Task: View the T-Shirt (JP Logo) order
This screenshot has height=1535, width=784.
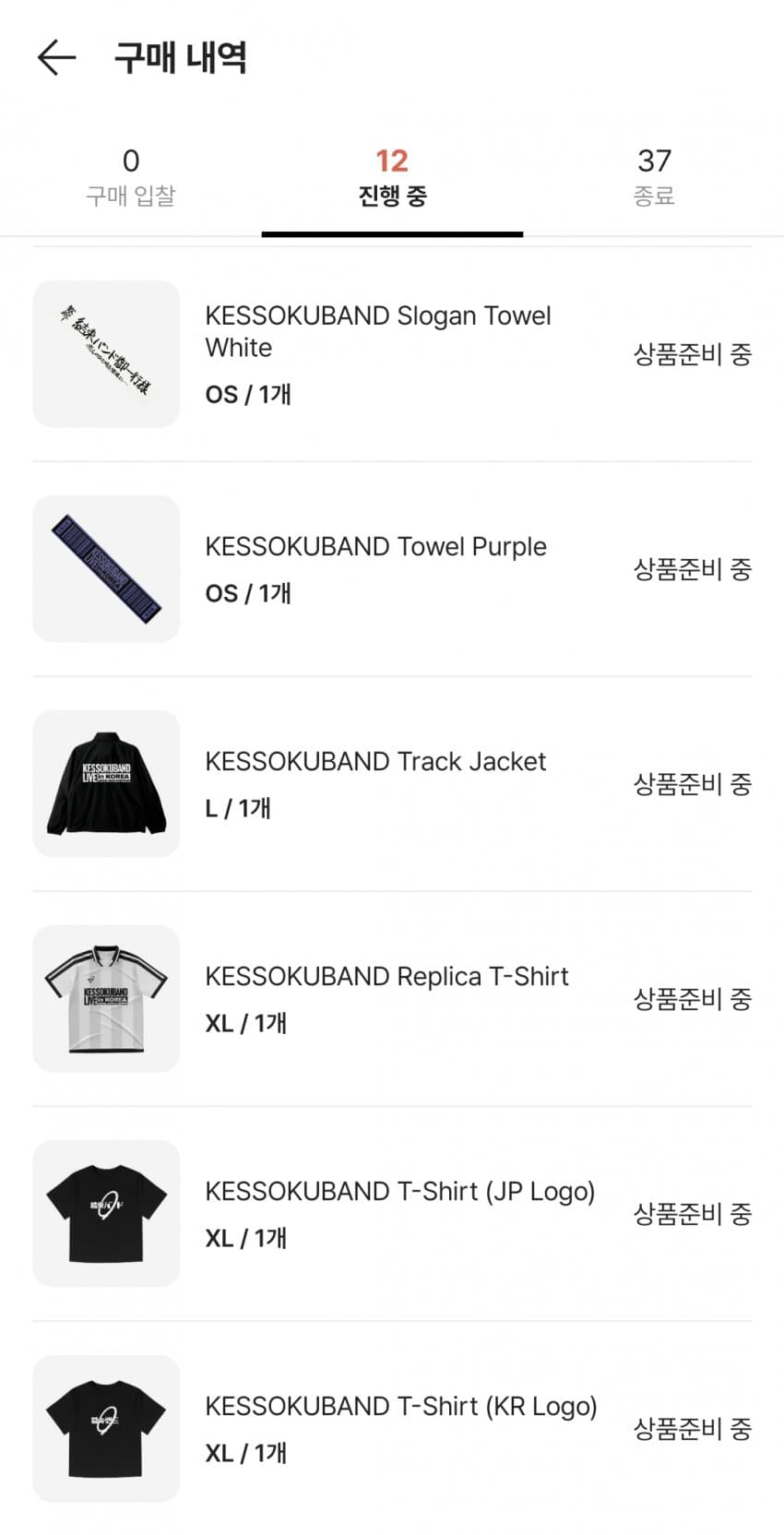Action: [399, 1213]
